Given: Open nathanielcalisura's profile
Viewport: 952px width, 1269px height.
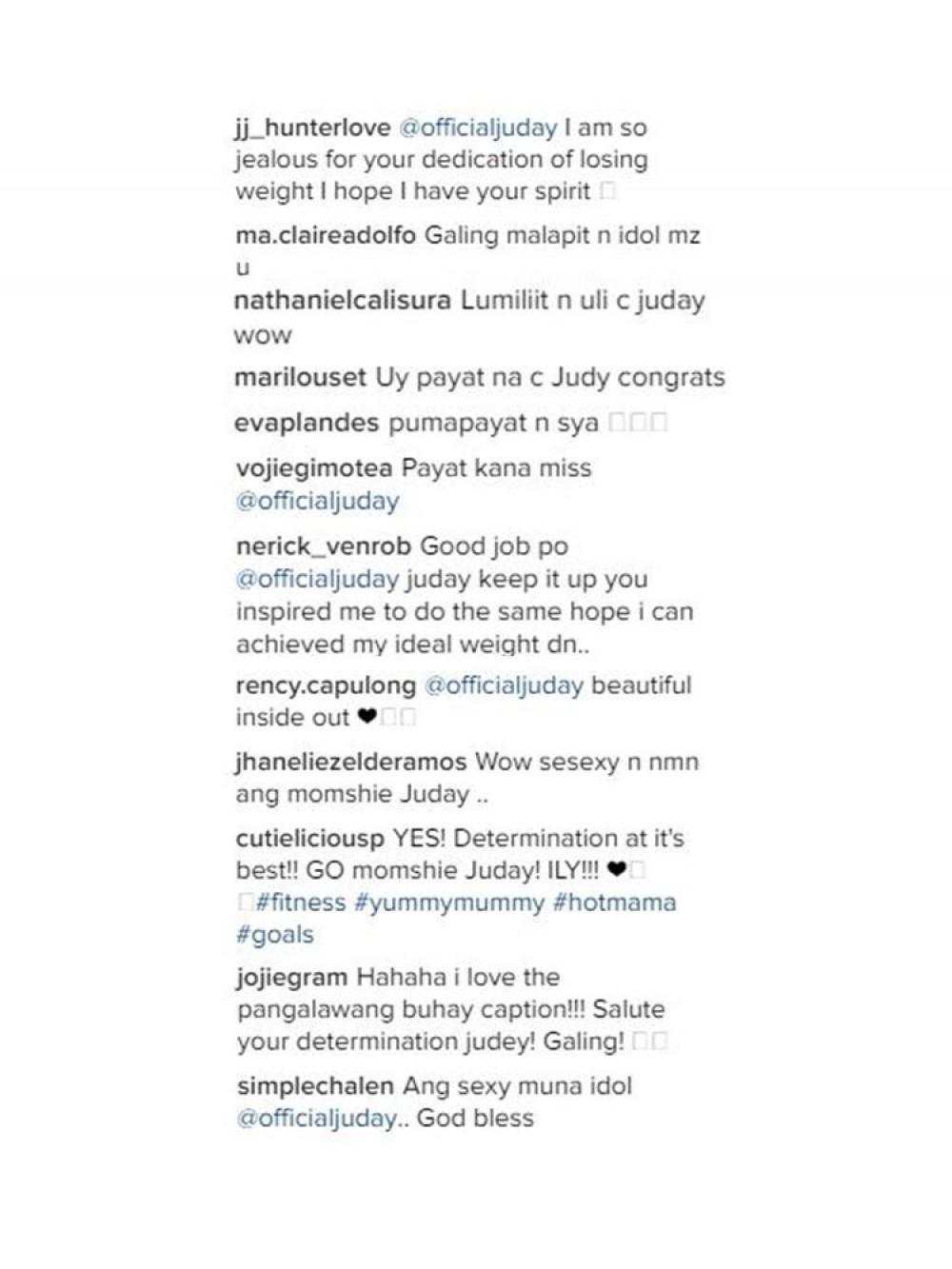Looking at the screenshot, I should pyautogui.click(x=342, y=302).
